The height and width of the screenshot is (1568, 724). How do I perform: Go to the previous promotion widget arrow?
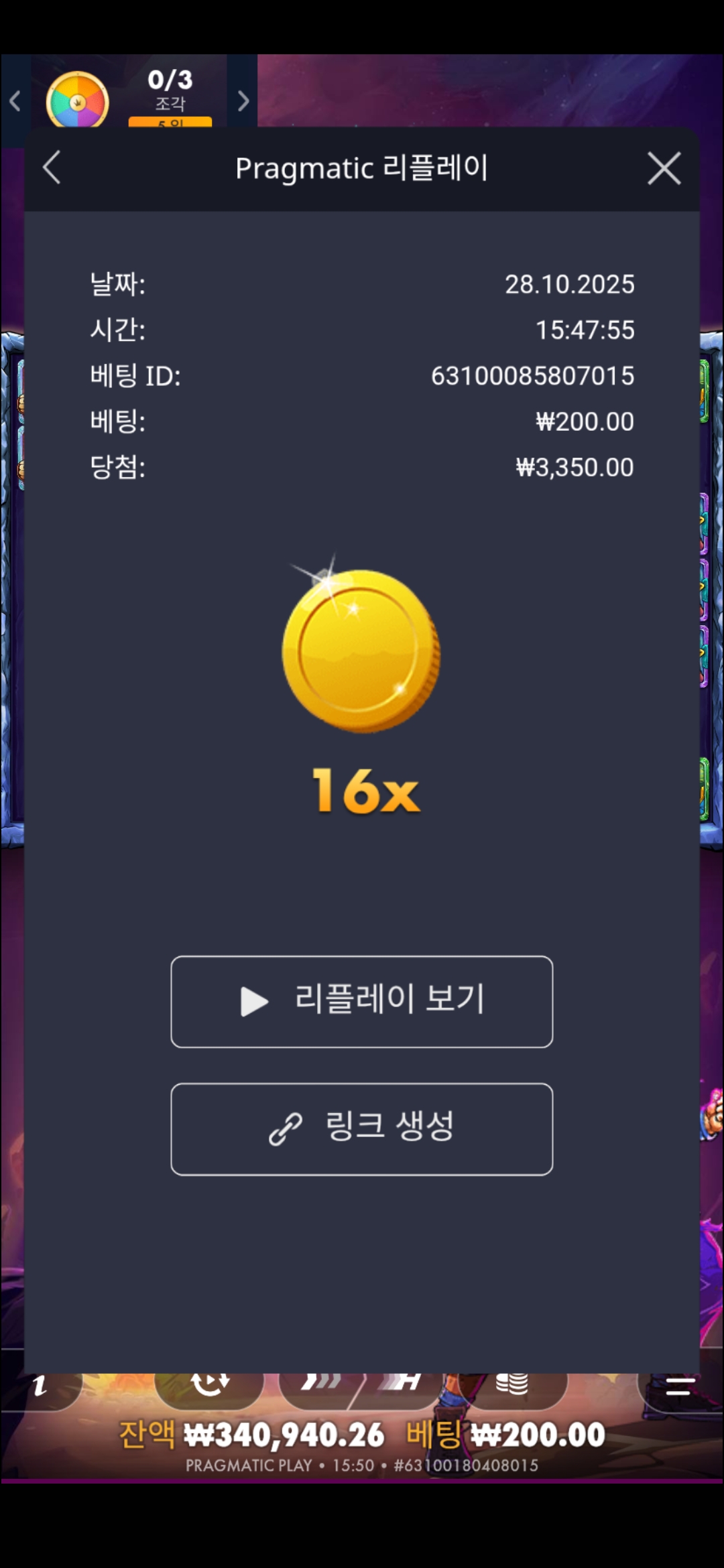[15, 101]
